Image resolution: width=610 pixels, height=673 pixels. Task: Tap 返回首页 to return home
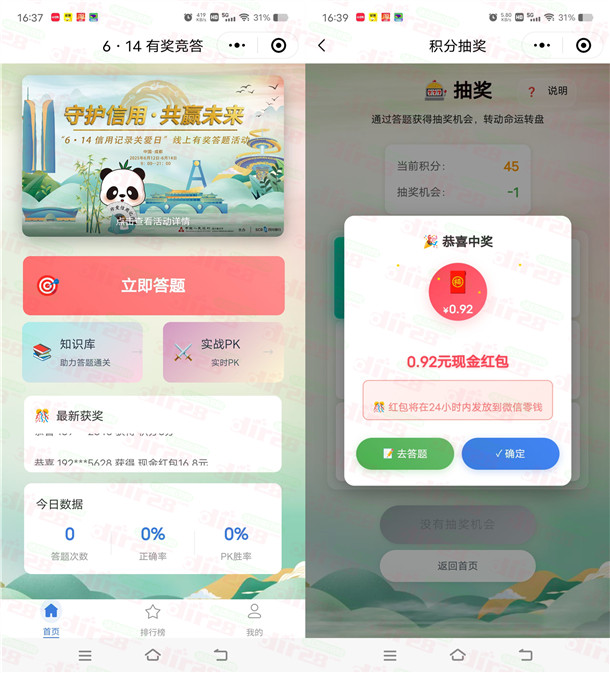coord(457,565)
